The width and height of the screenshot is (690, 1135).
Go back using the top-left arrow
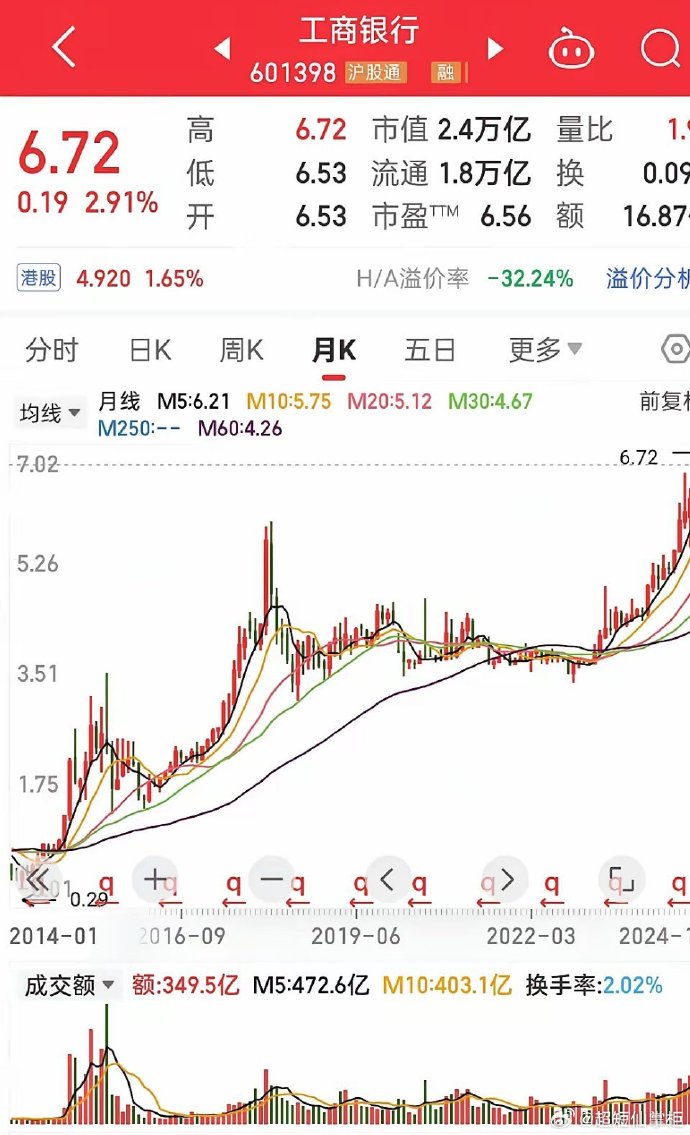(x=64, y=47)
